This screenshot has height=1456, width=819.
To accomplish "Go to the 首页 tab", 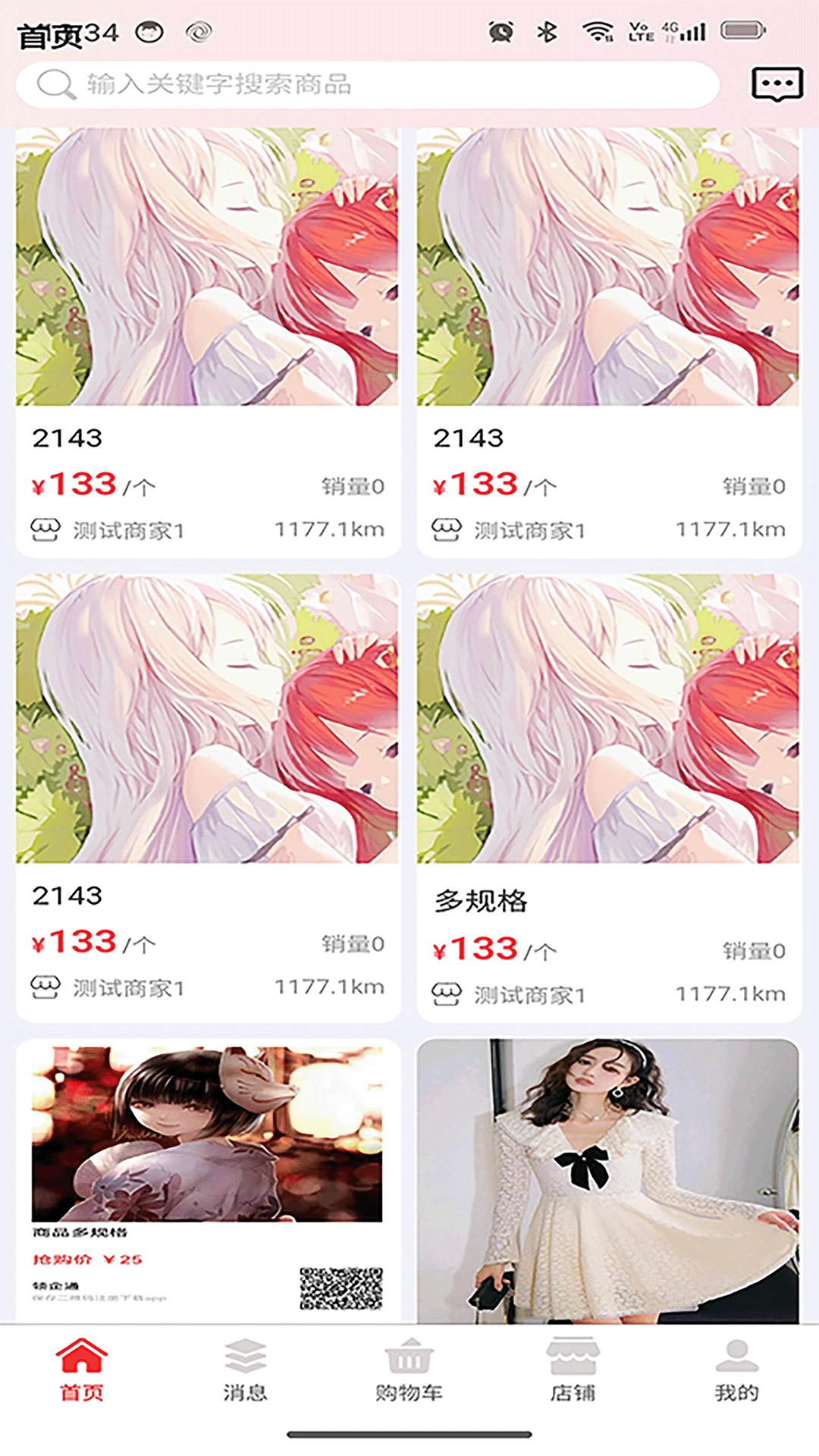I will [82, 1370].
